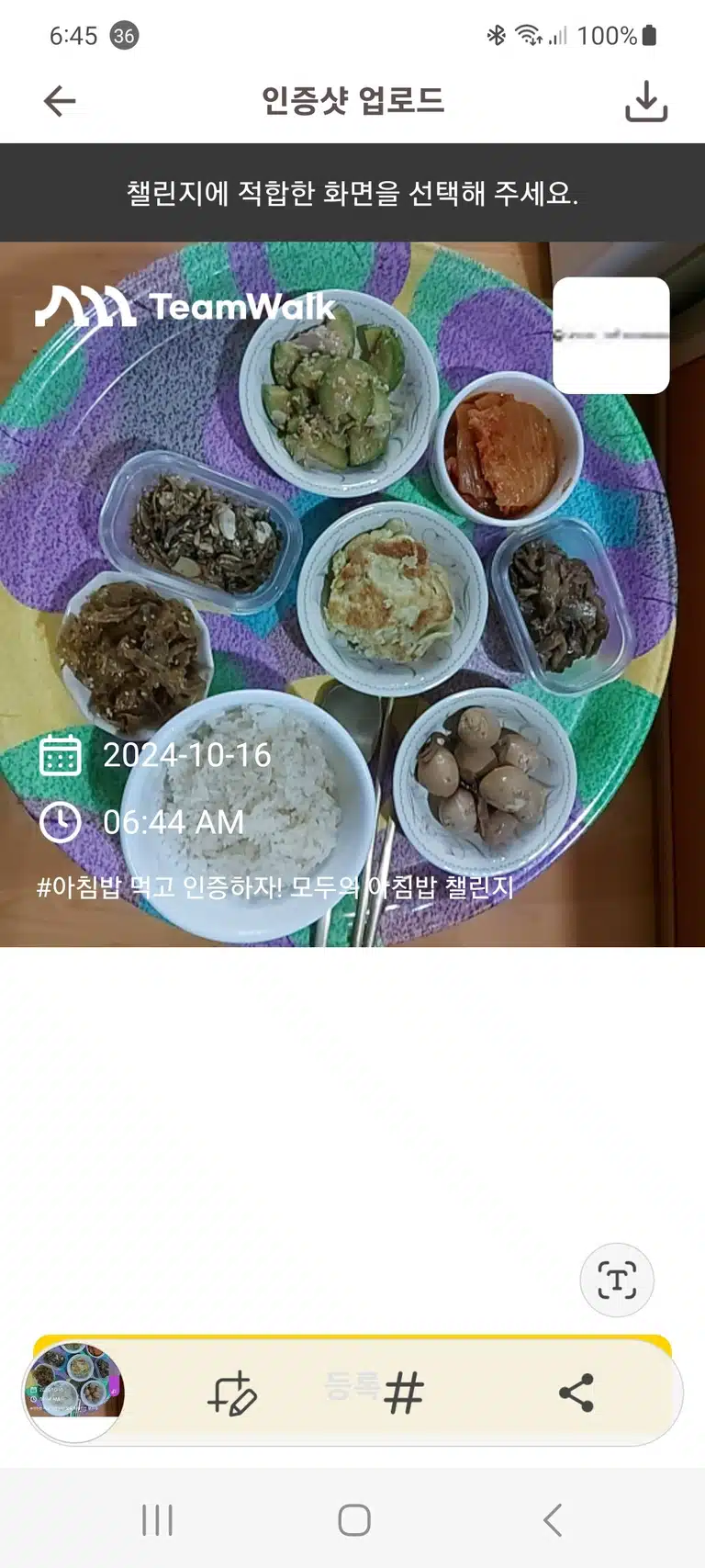
Task: Open recent apps in navigation bar
Action: [158, 1520]
